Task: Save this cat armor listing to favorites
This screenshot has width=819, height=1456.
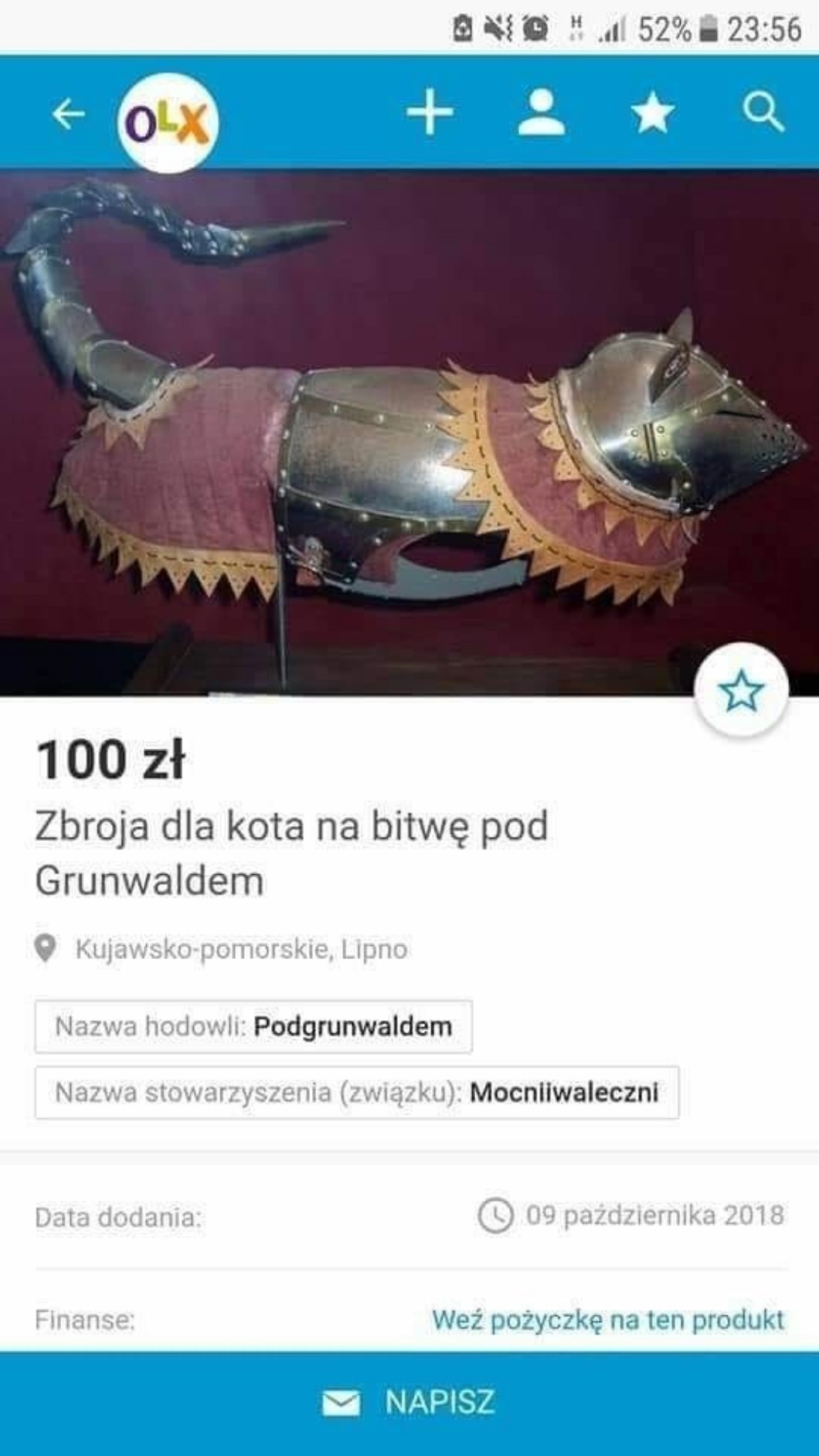Action: (741, 690)
